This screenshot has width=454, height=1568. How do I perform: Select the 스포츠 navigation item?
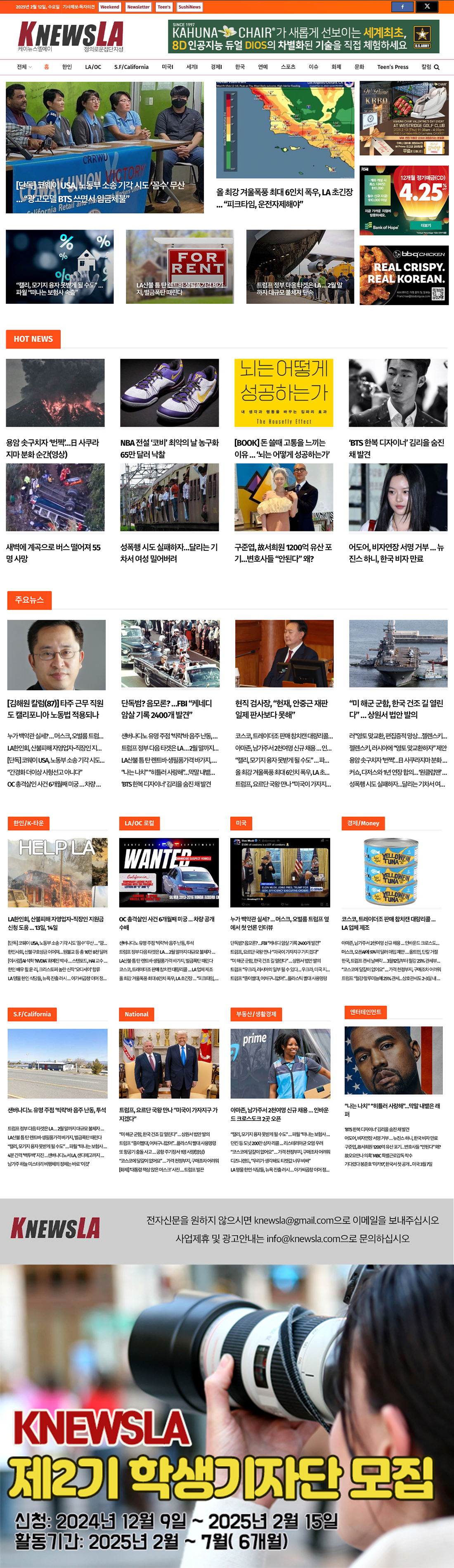pos(288,67)
